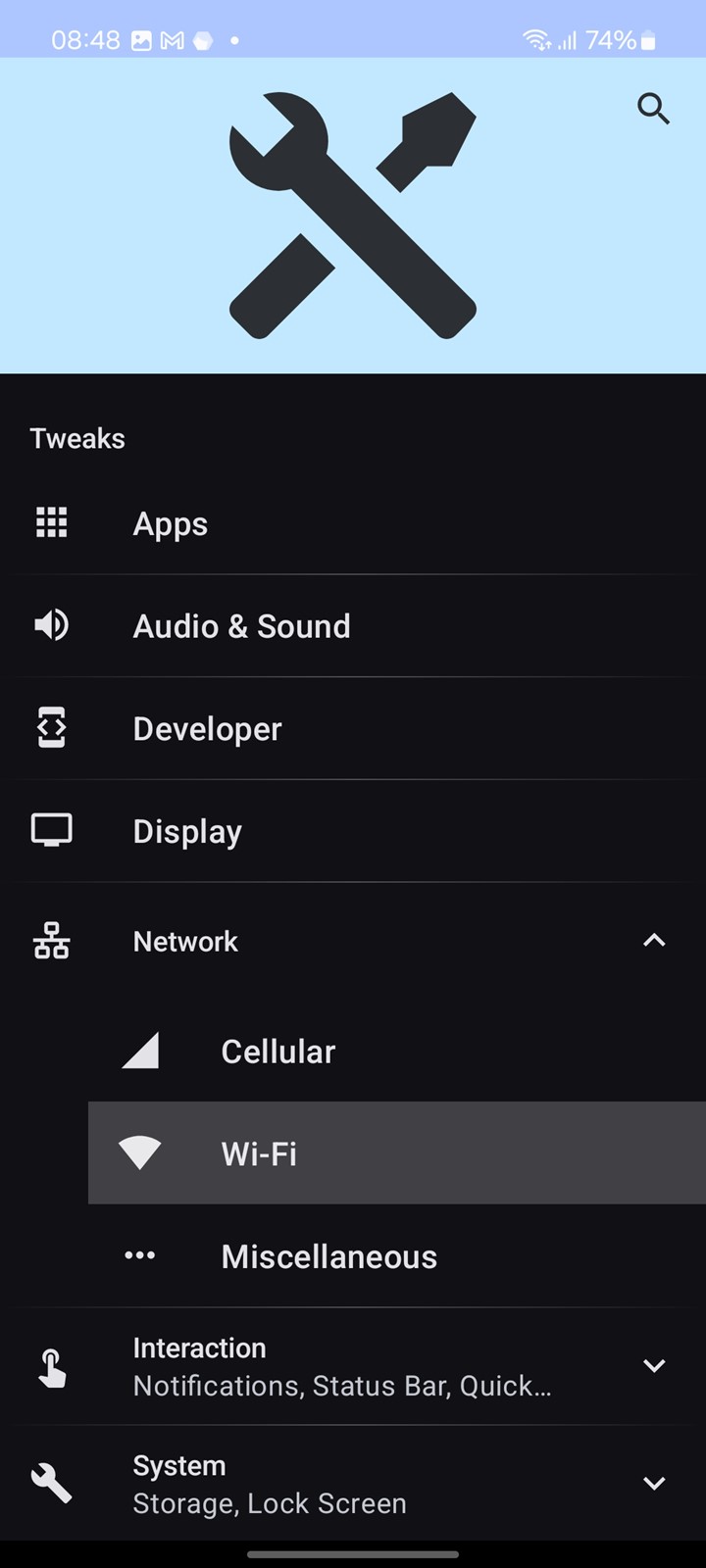Open the Display tweaks
The image size is (706, 1568).
click(x=353, y=831)
